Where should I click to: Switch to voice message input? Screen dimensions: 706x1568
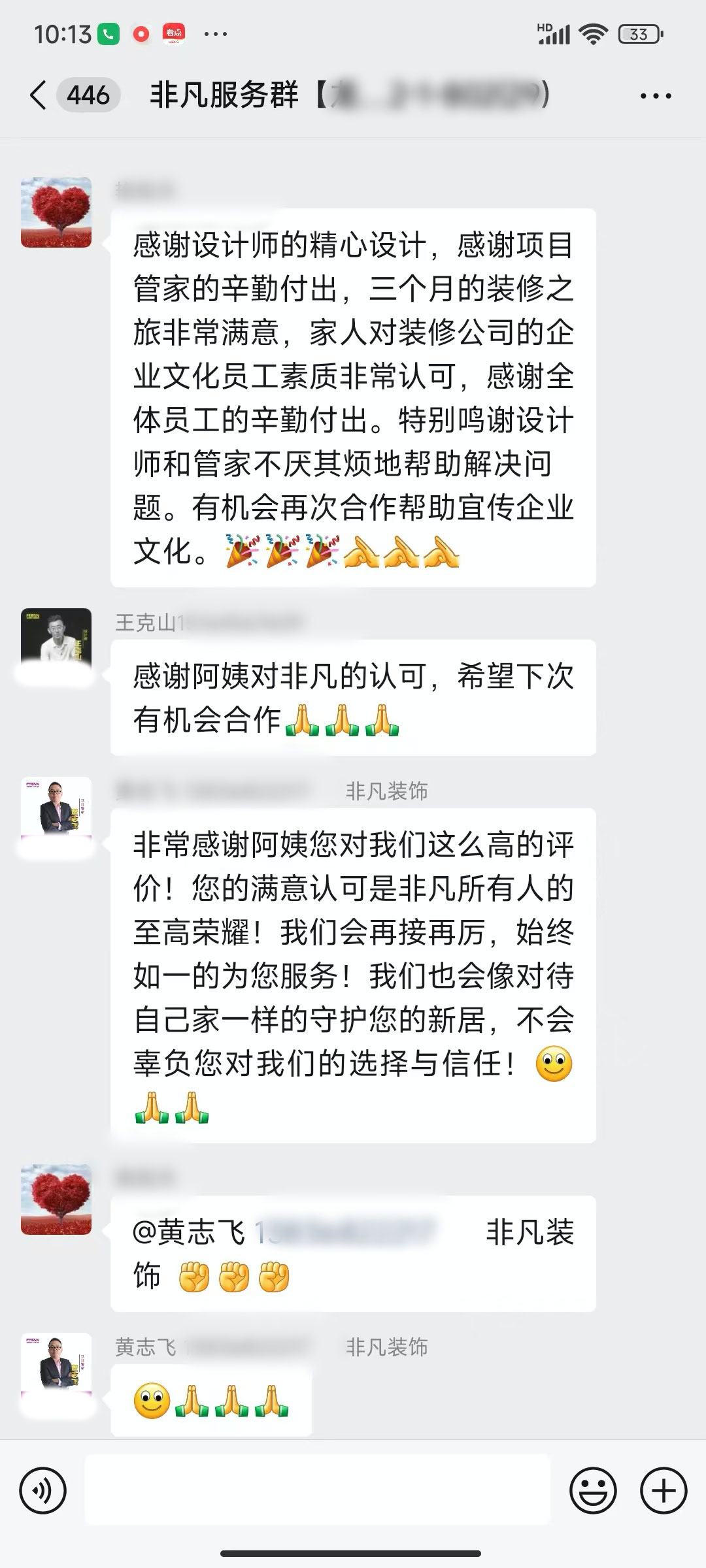pyautogui.click(x=43, y=1491)
